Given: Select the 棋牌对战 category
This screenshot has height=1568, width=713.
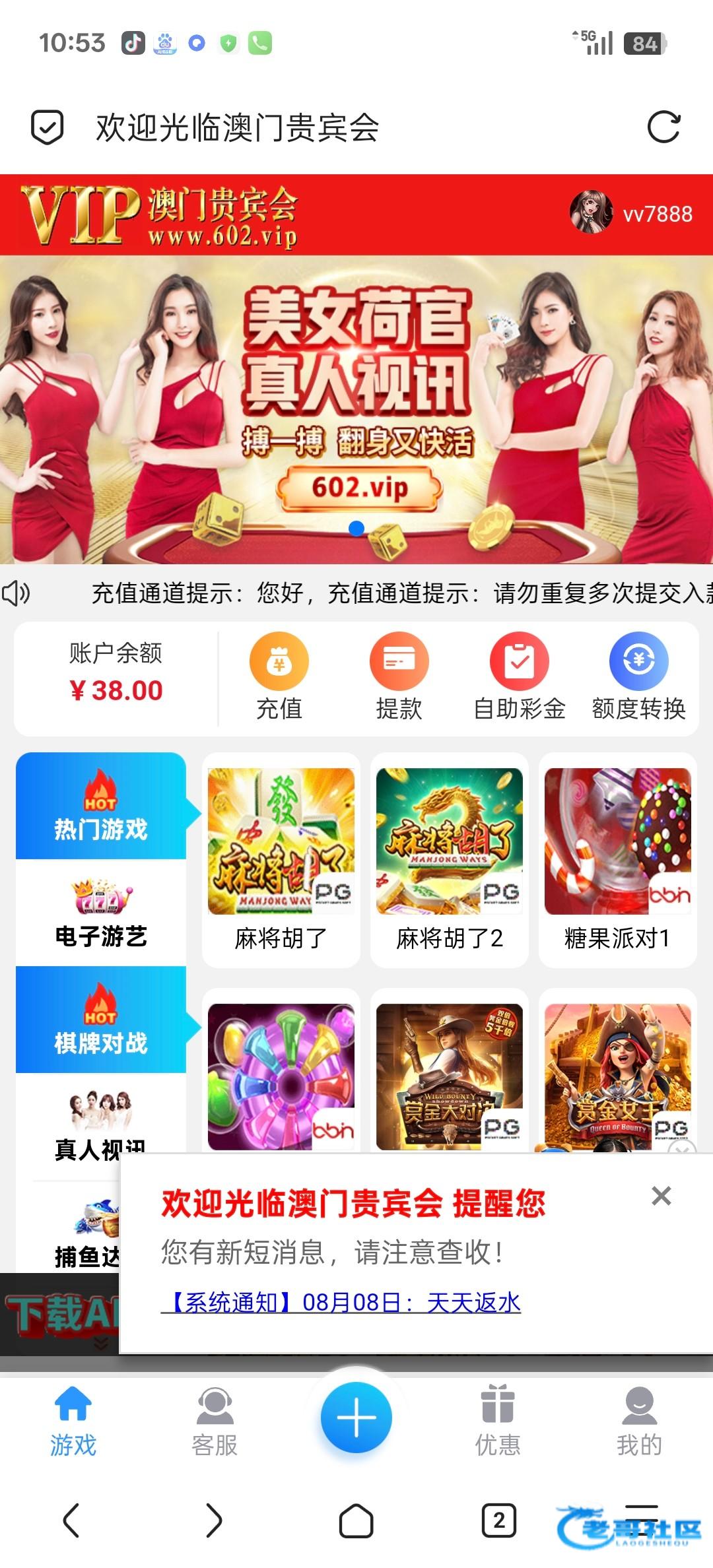Looking at the screenshot, I should [101, 1020].
